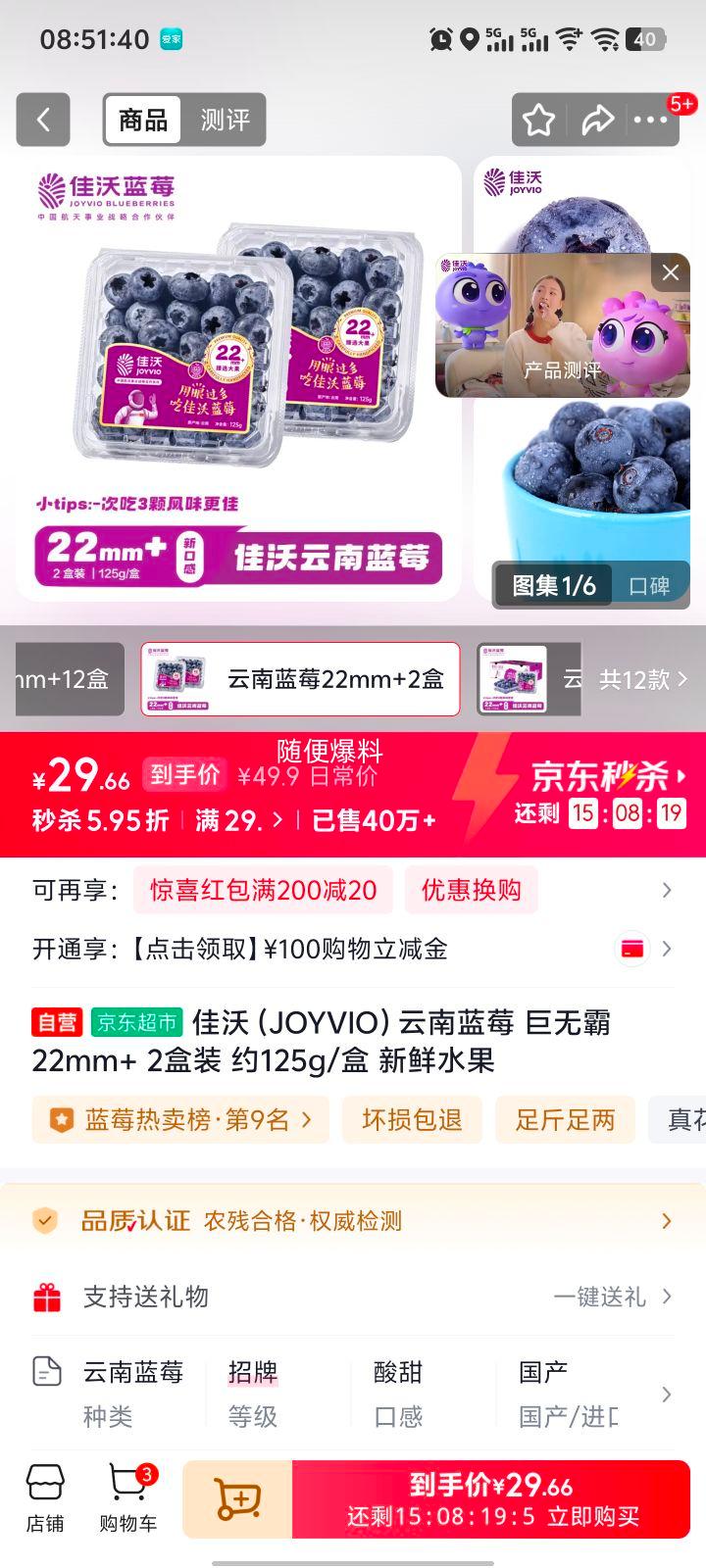The width and height of the screenshot is (706, 1568).
Task: Click the 优惠换购 promotion button
Action: tap(472, 890)
